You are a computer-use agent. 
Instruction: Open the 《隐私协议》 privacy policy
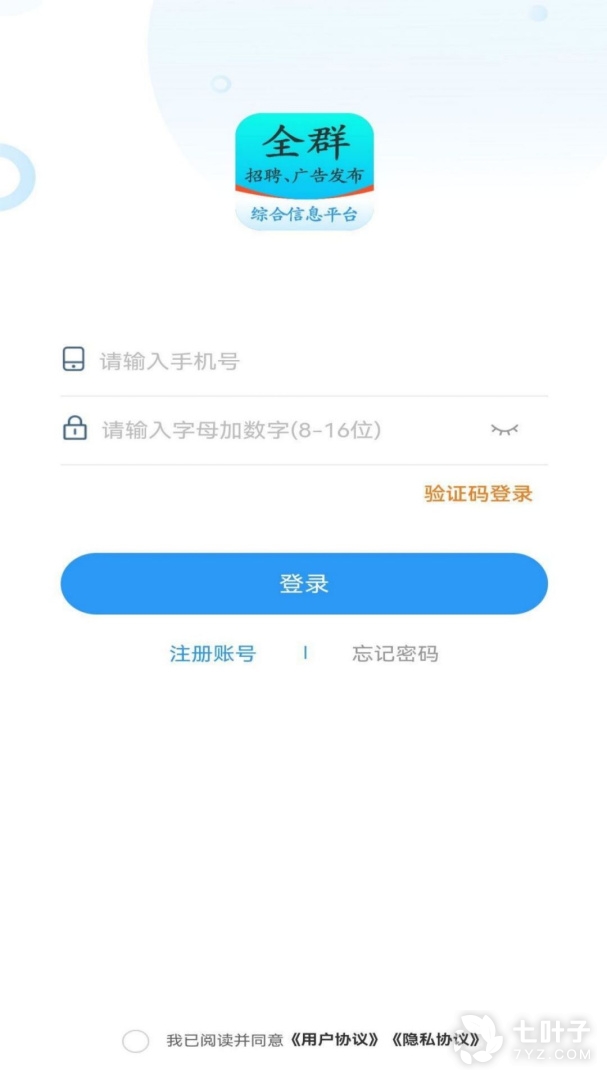tap(436, 1040)
